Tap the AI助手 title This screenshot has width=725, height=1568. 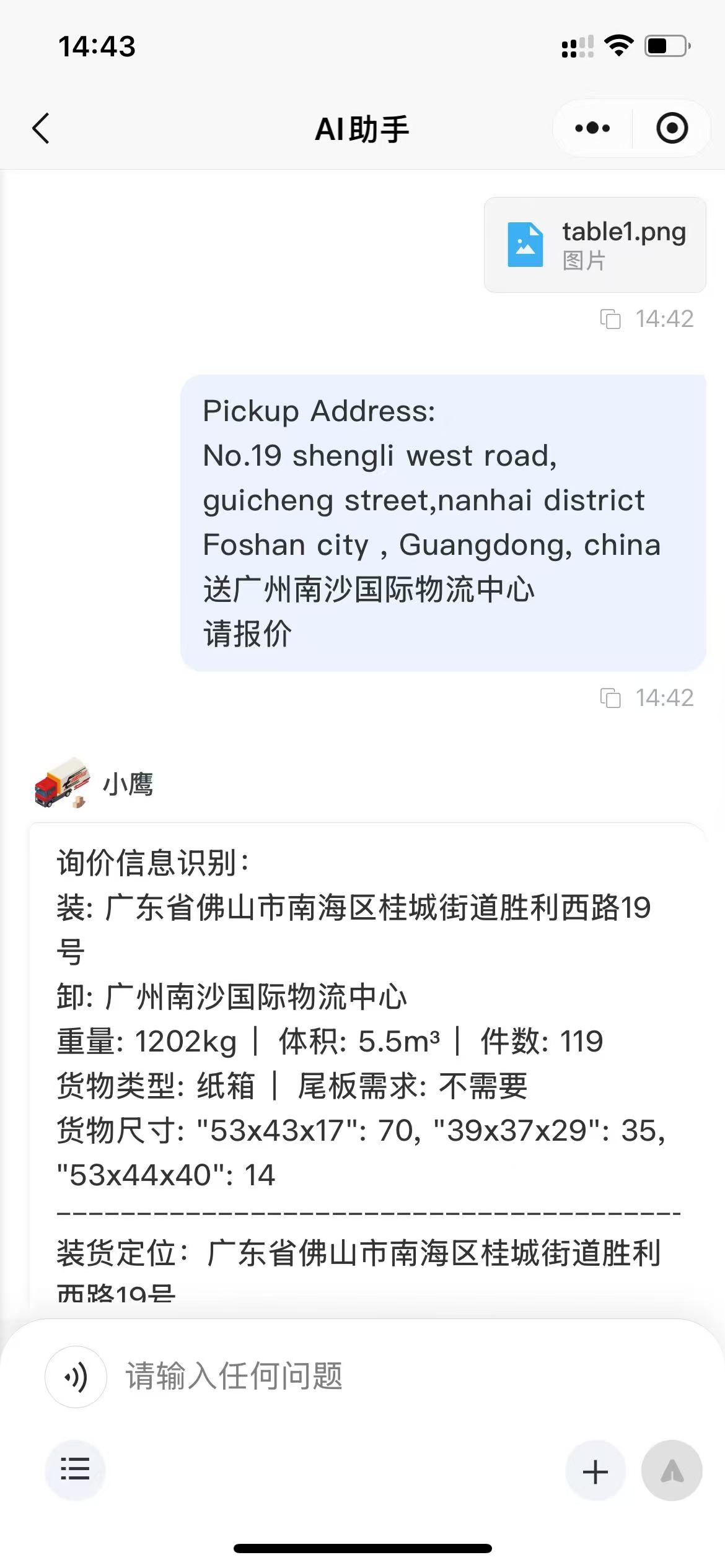[362, 129]
